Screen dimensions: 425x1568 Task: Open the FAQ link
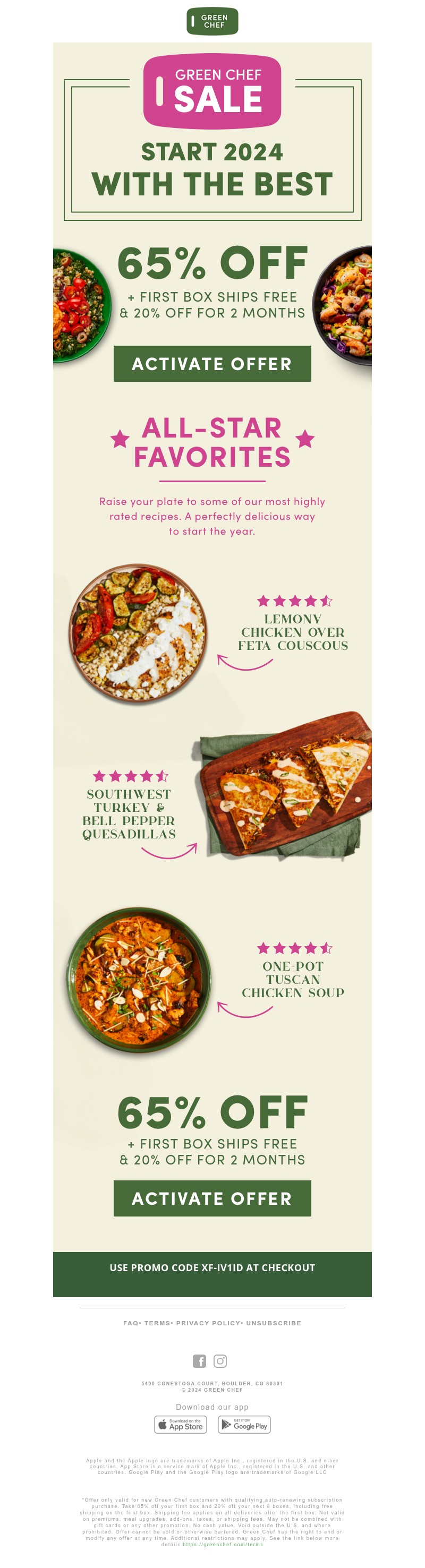(131, 1323)
